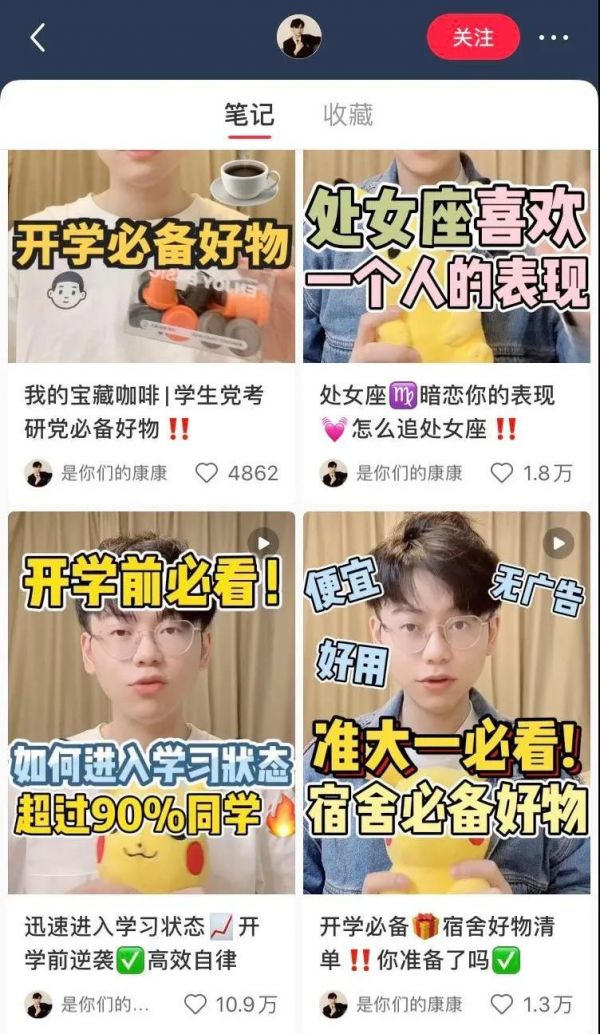Like the note with 4862 likes

coord(206,473)
